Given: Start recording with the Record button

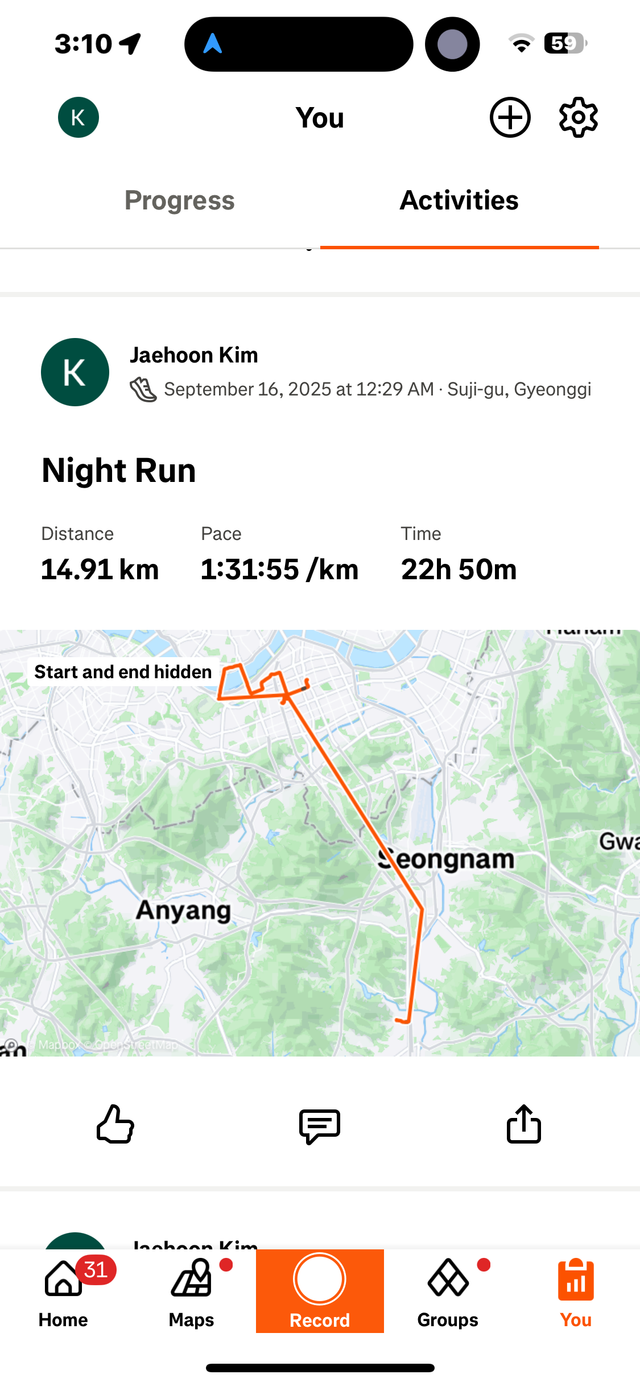Looking at the screenshot, I should point(320,1290).
